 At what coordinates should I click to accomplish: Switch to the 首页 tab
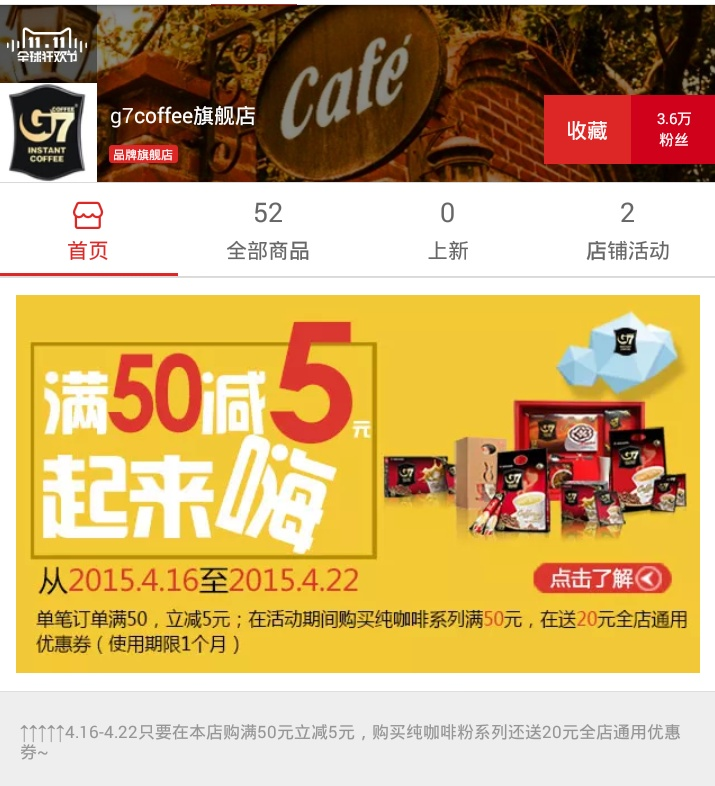pos(88,231)
